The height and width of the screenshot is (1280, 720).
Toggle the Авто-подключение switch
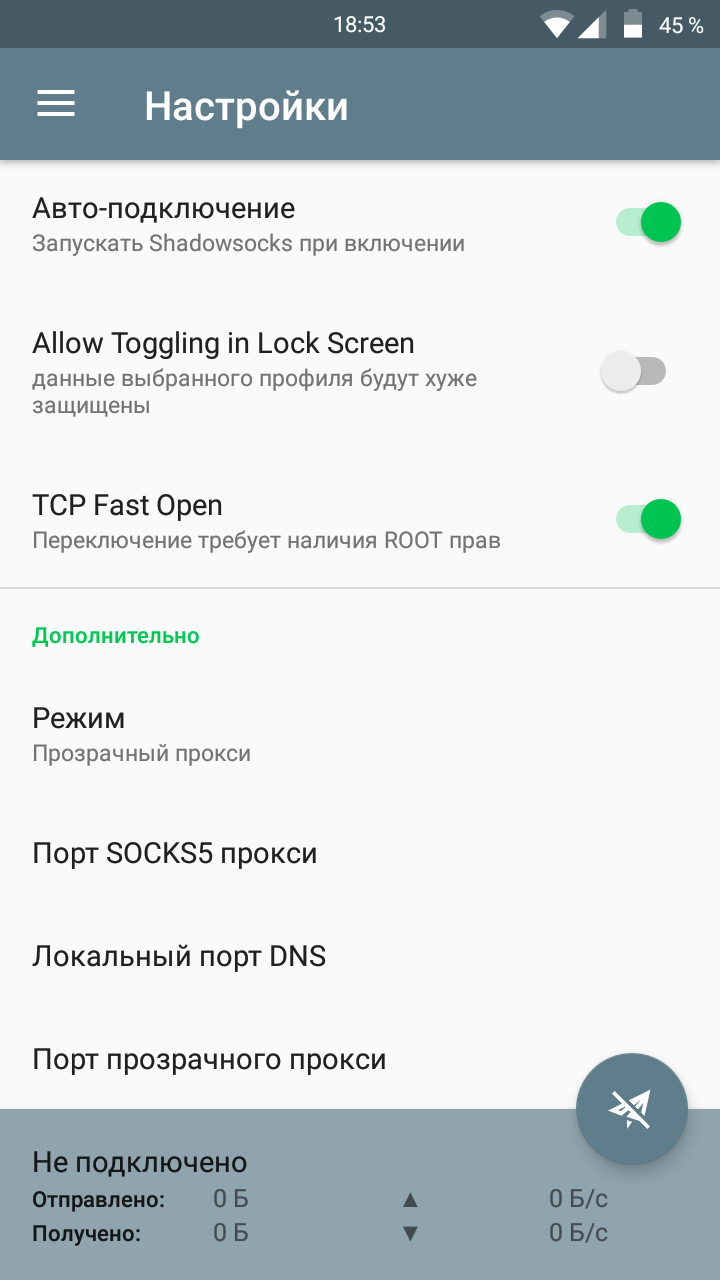tap(648, 222)
